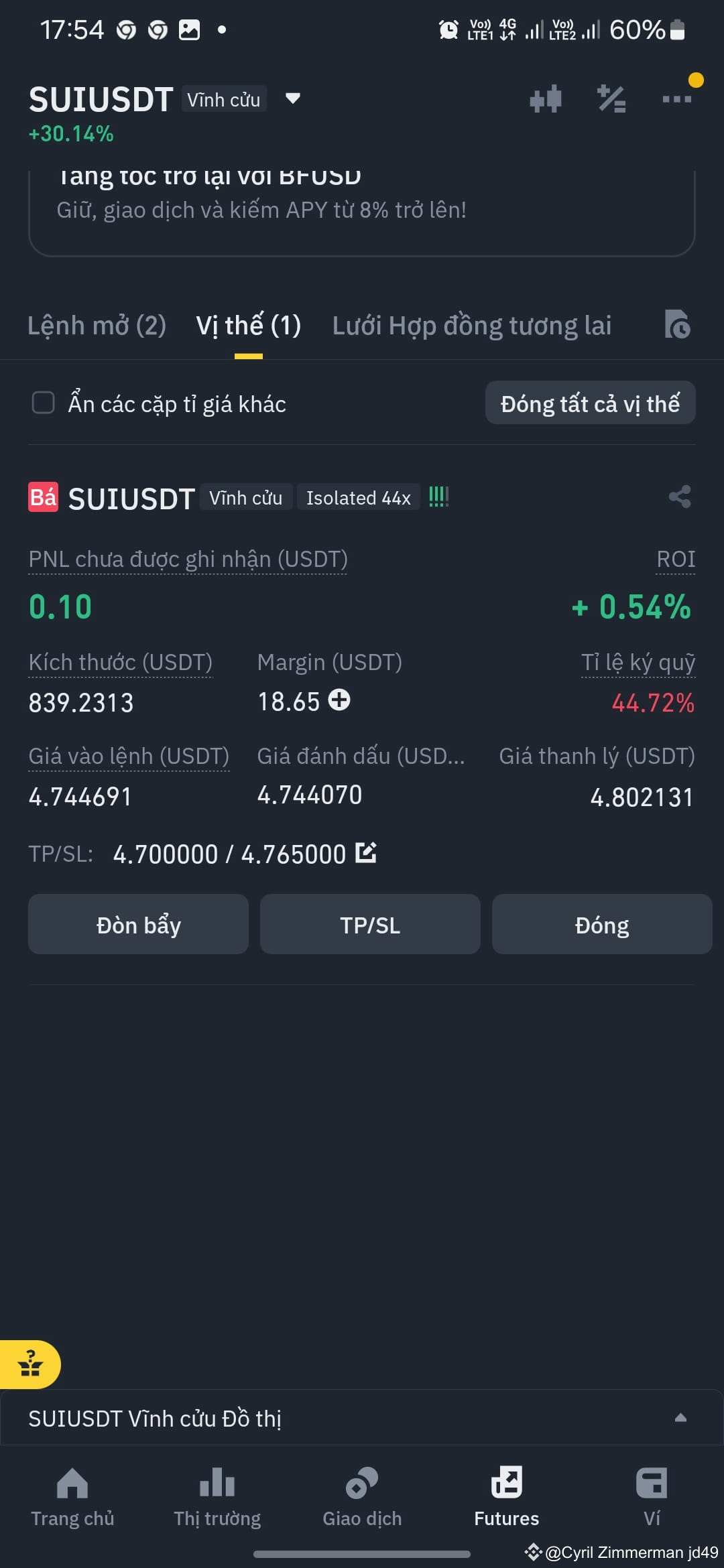This screenshot has height=1568, width=724.
Task: Share the SUIUSDT position via share icon
Action: (680, 497)
